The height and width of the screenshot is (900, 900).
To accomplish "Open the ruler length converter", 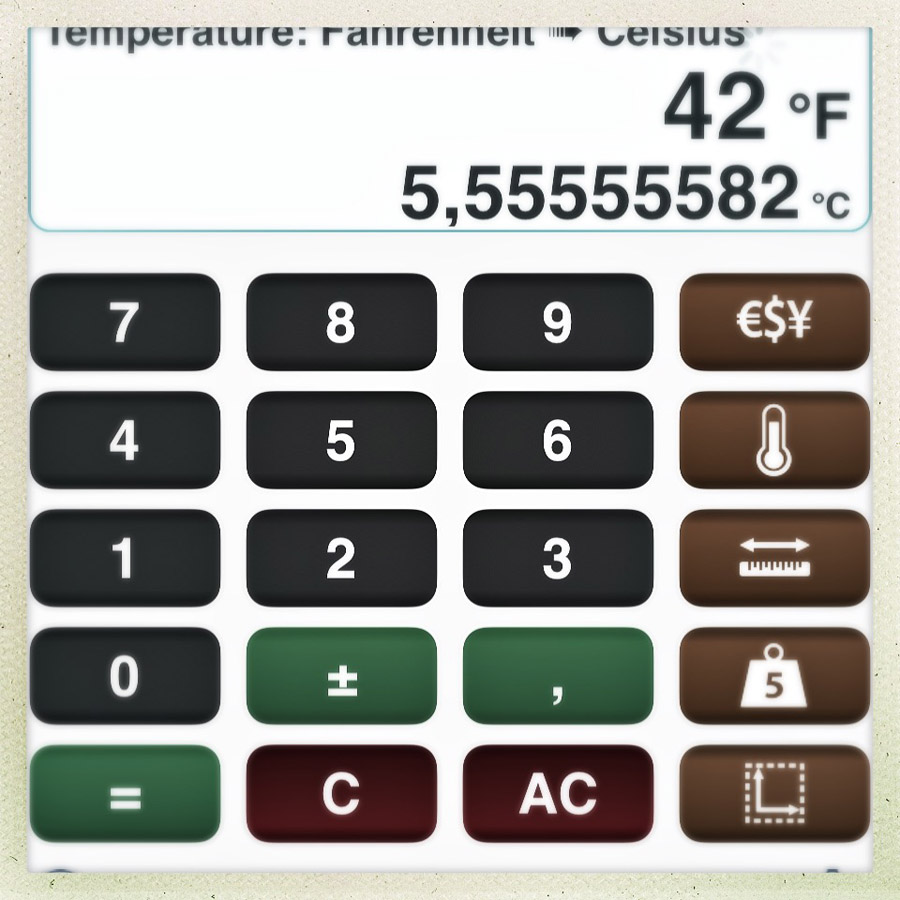I will point(774,559).
